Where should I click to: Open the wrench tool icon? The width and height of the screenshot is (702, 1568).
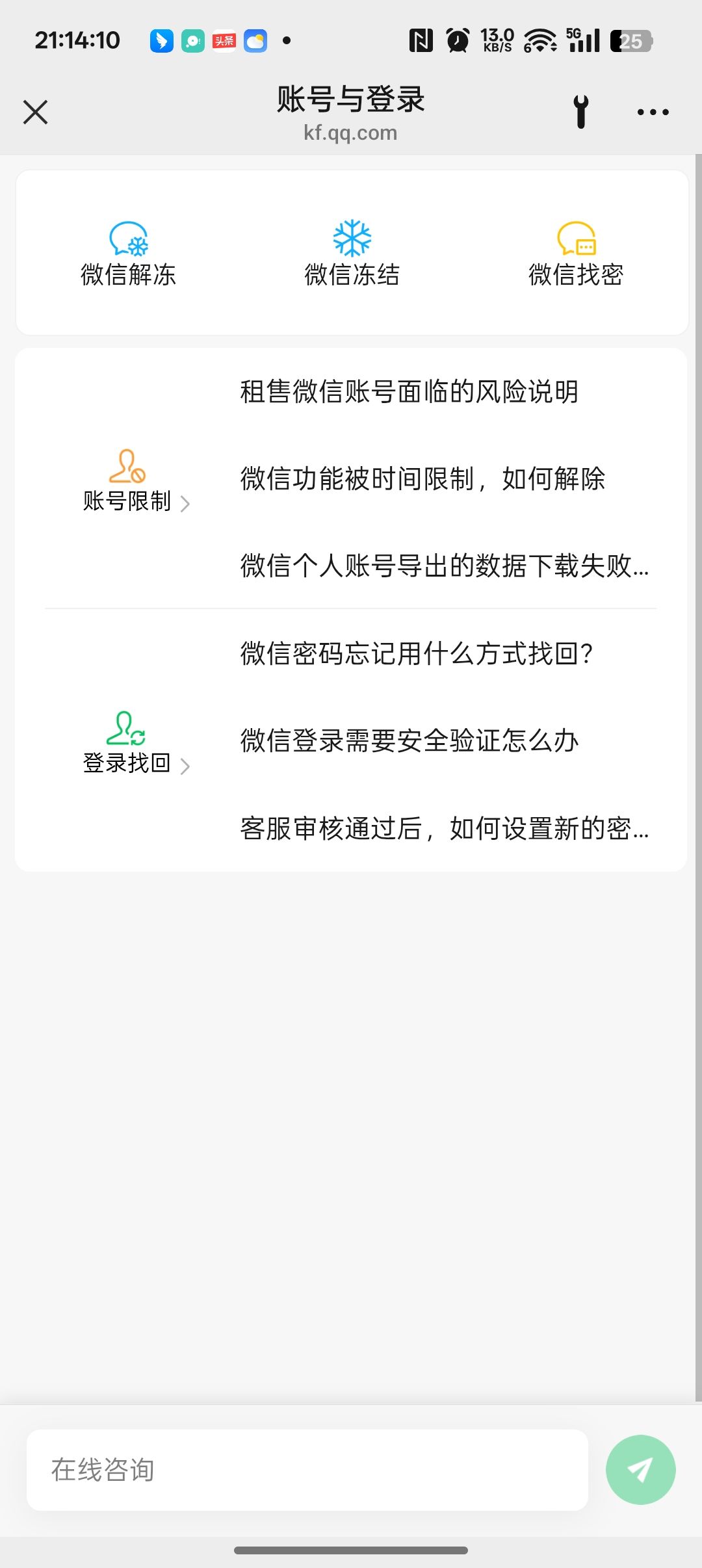[x=581, y=112]
